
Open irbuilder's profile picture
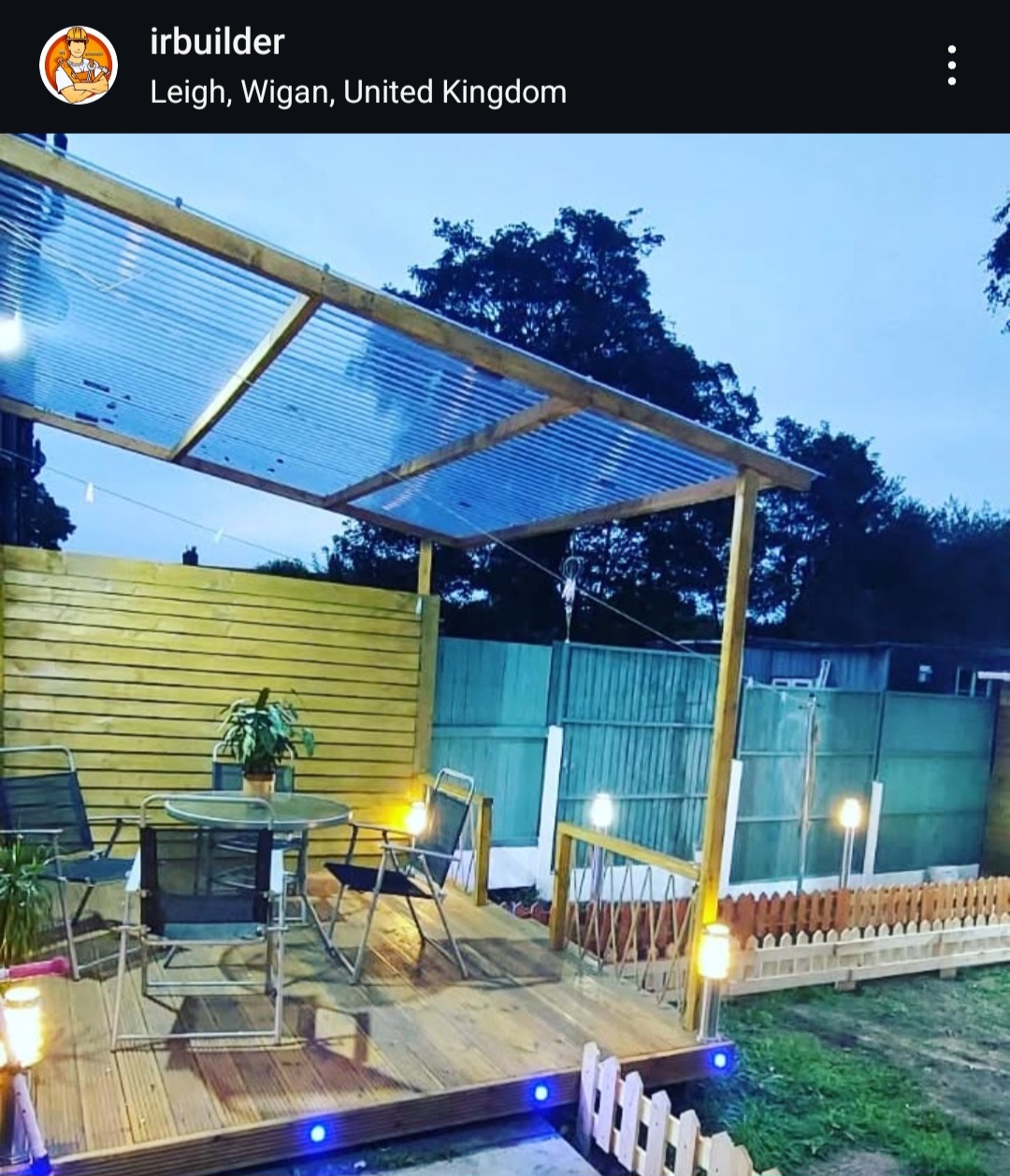coord(79,65)
